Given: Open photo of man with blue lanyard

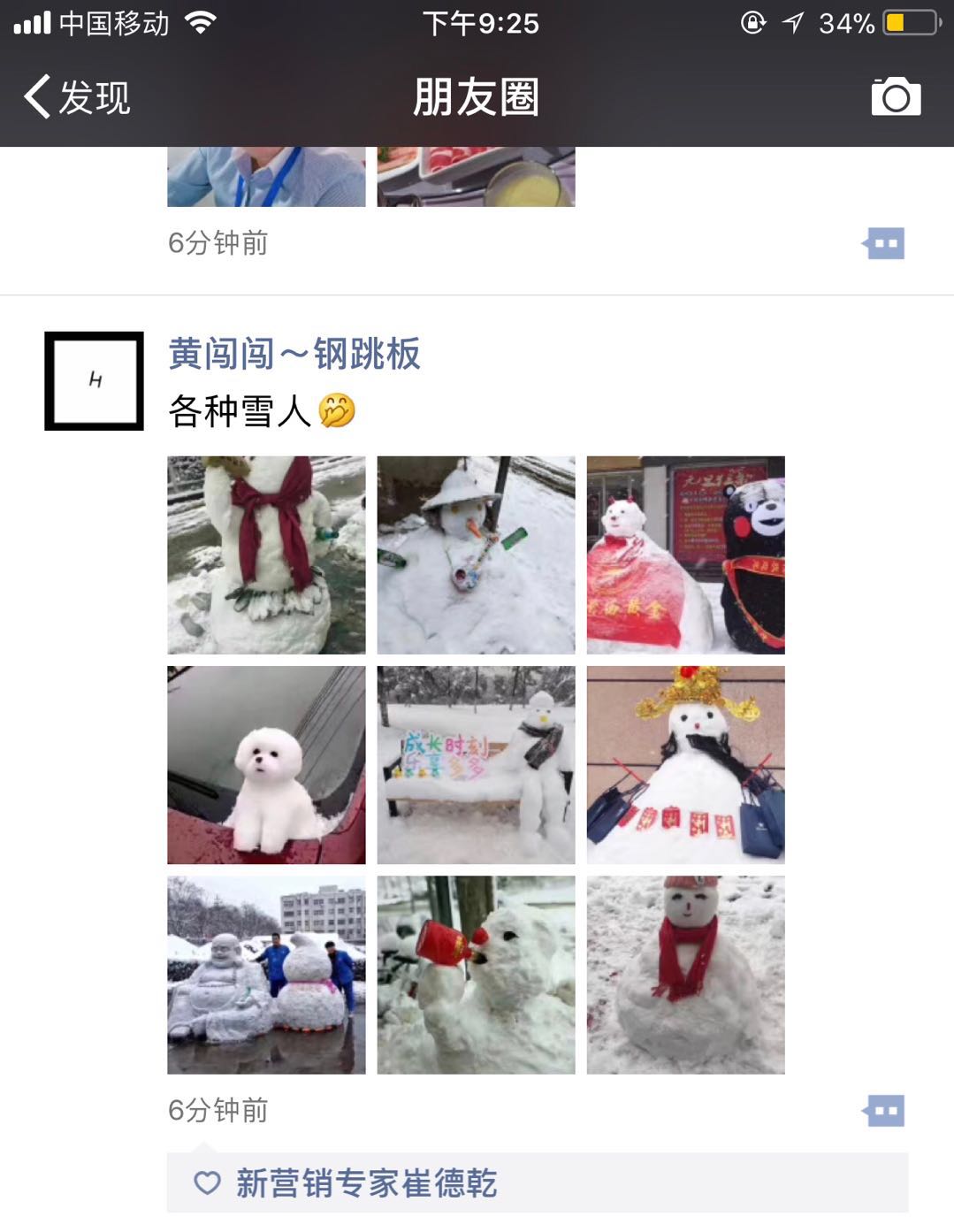Looking at the screenshot, I should [x=266, y=177].
